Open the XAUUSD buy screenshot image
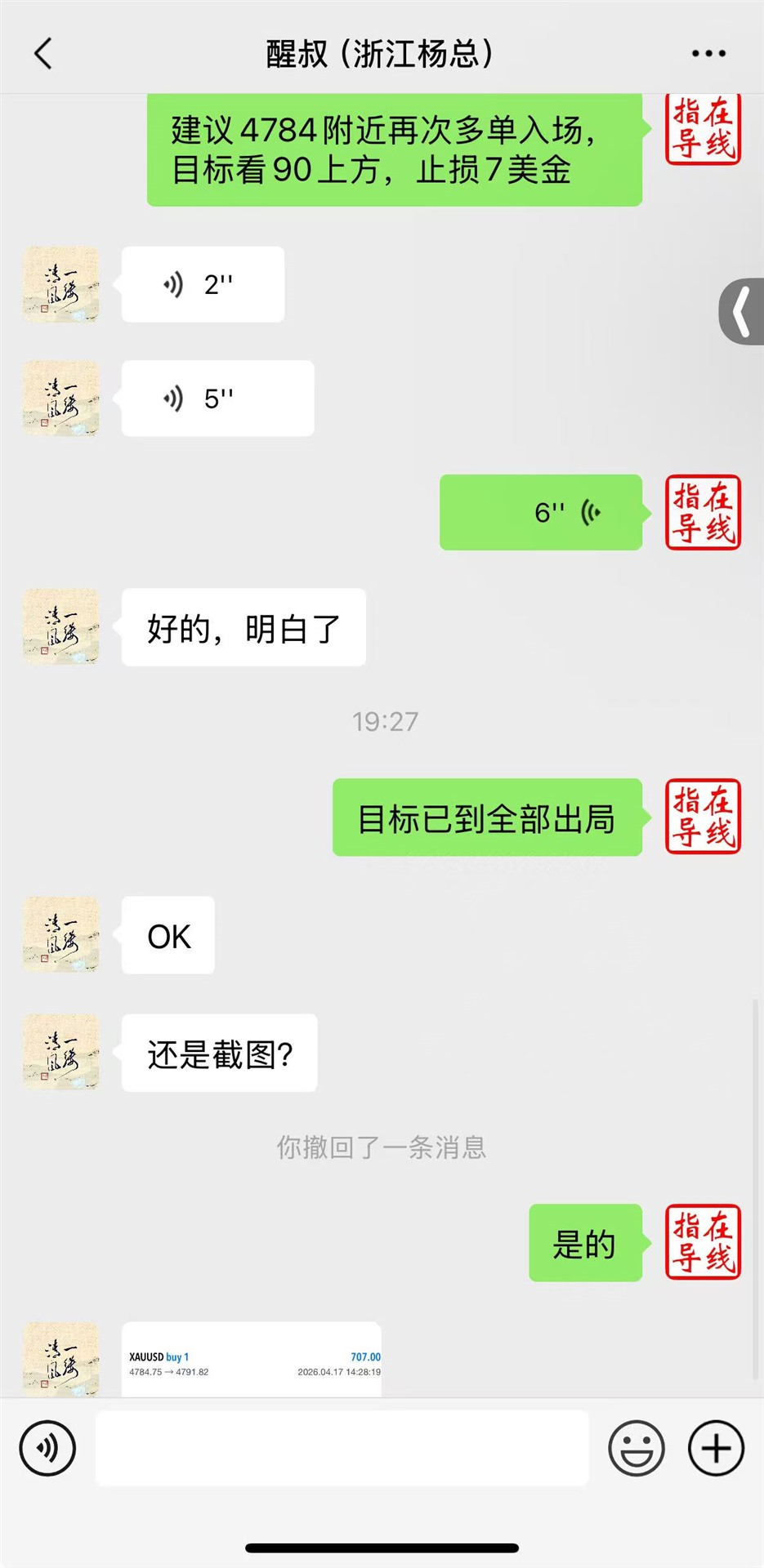Screen dimensions: 764x1568 coord(251,1360)
